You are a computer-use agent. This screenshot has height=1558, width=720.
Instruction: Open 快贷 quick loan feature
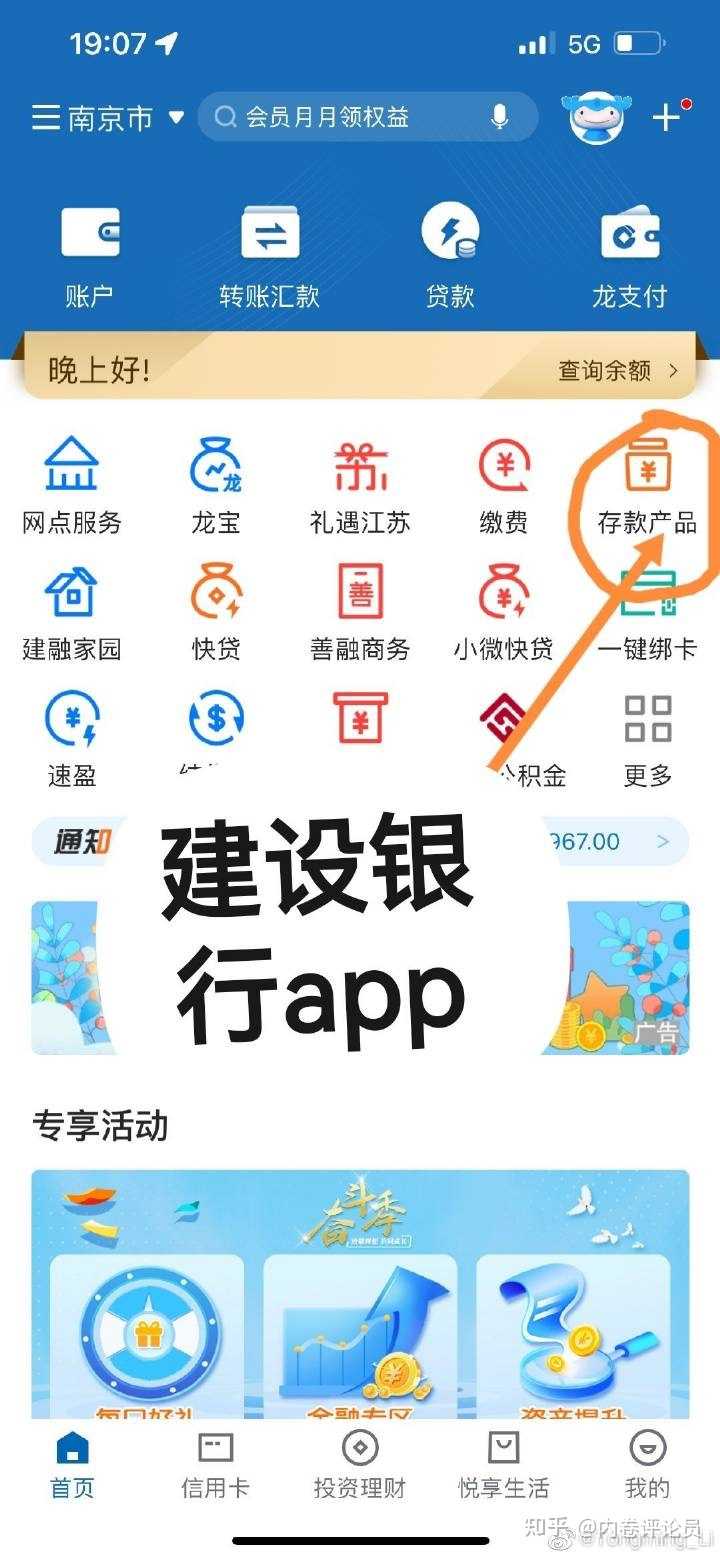point(215,608)
